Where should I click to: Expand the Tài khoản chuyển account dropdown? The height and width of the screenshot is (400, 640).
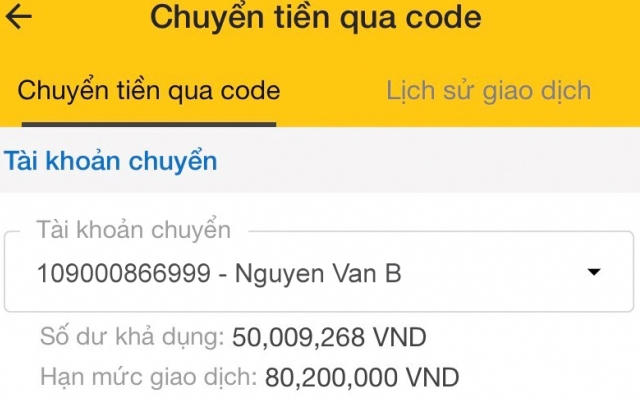(593, 272)
